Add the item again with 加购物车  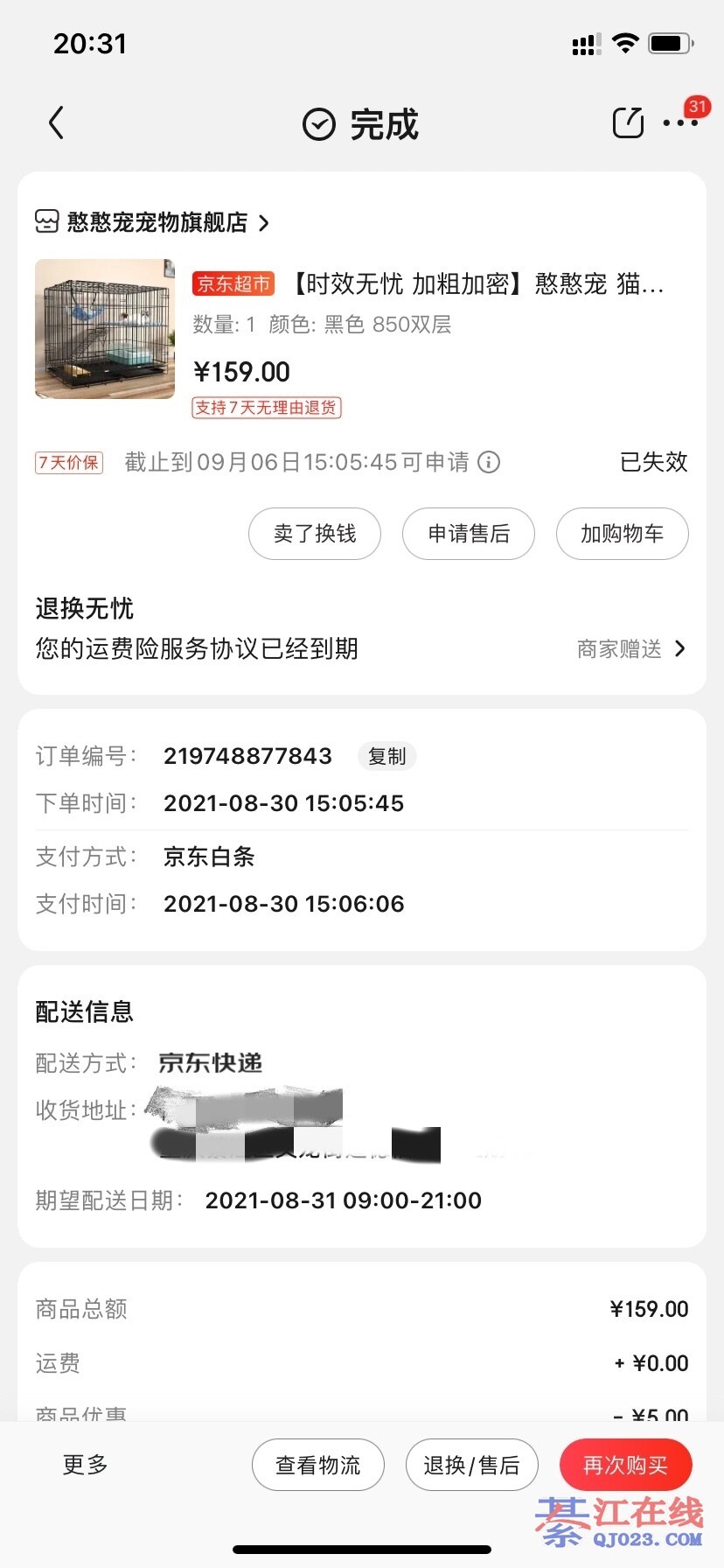pyautogui.click(x=623, y=534)
